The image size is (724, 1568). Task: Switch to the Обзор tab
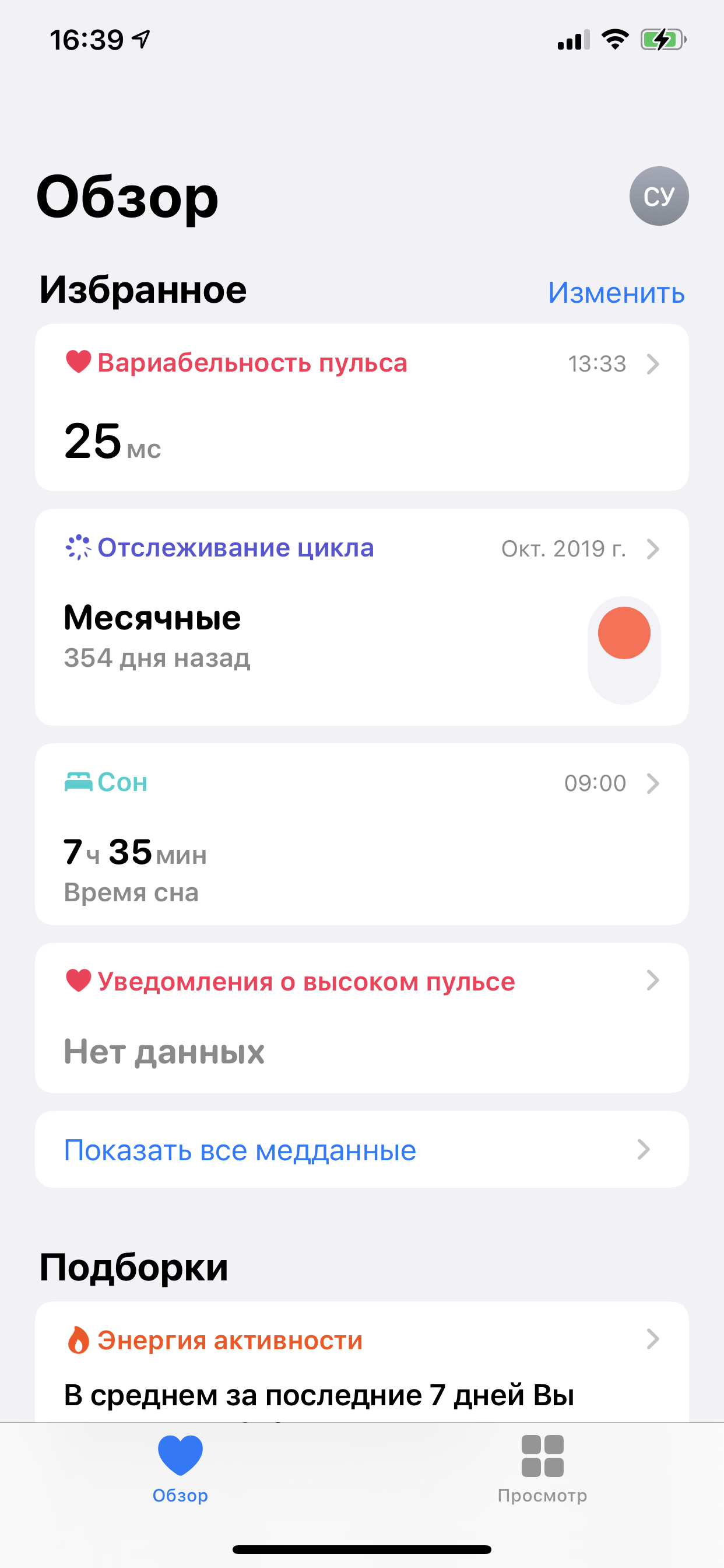tap(180, 1467)
